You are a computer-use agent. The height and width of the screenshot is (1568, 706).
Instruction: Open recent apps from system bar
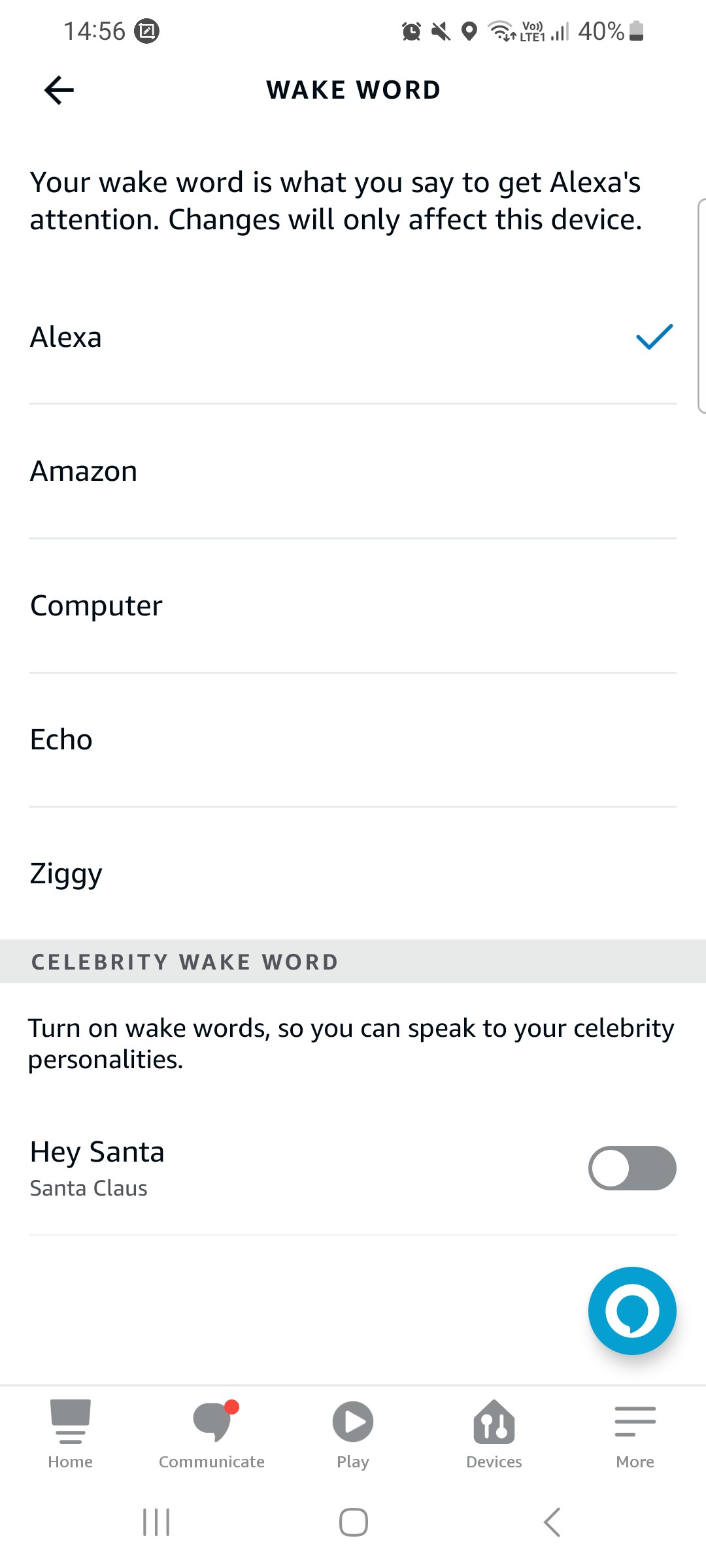pyautogui.click(x=156, y=1522)
